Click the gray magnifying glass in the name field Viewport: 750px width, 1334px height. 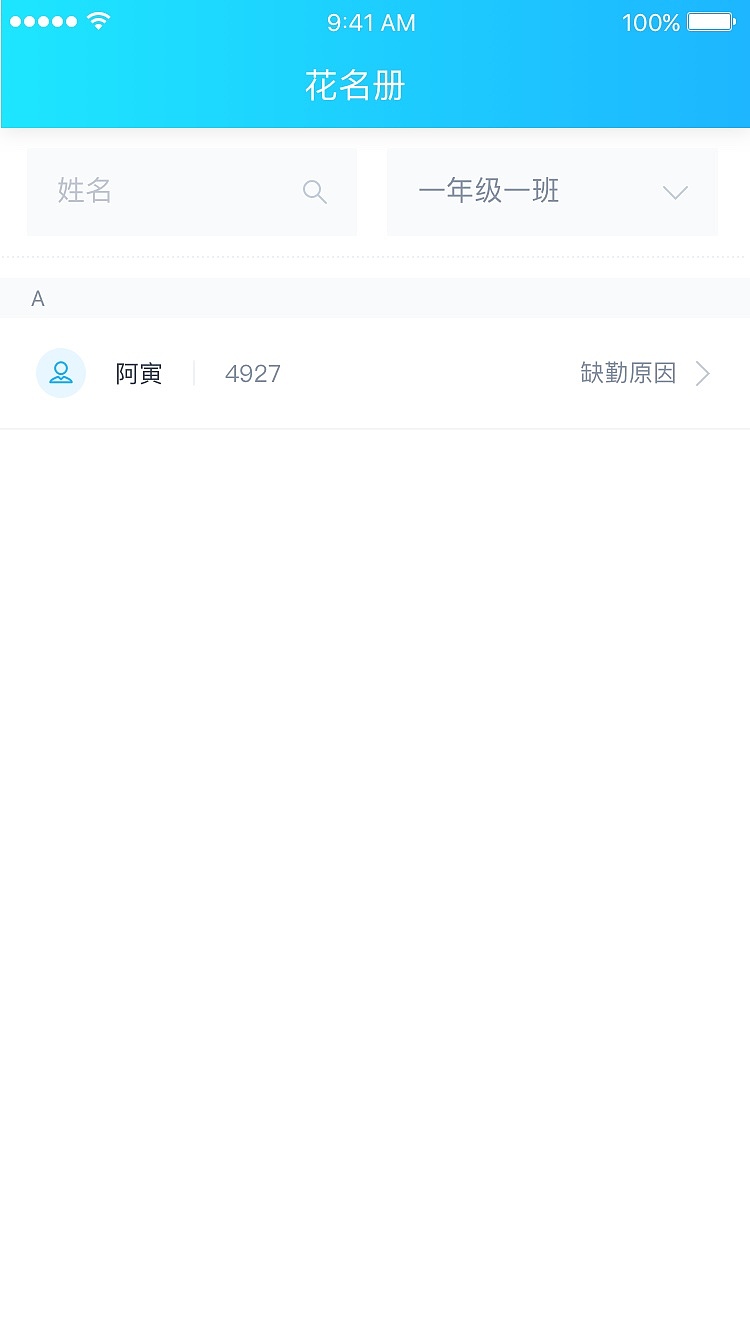pos(314,192)
